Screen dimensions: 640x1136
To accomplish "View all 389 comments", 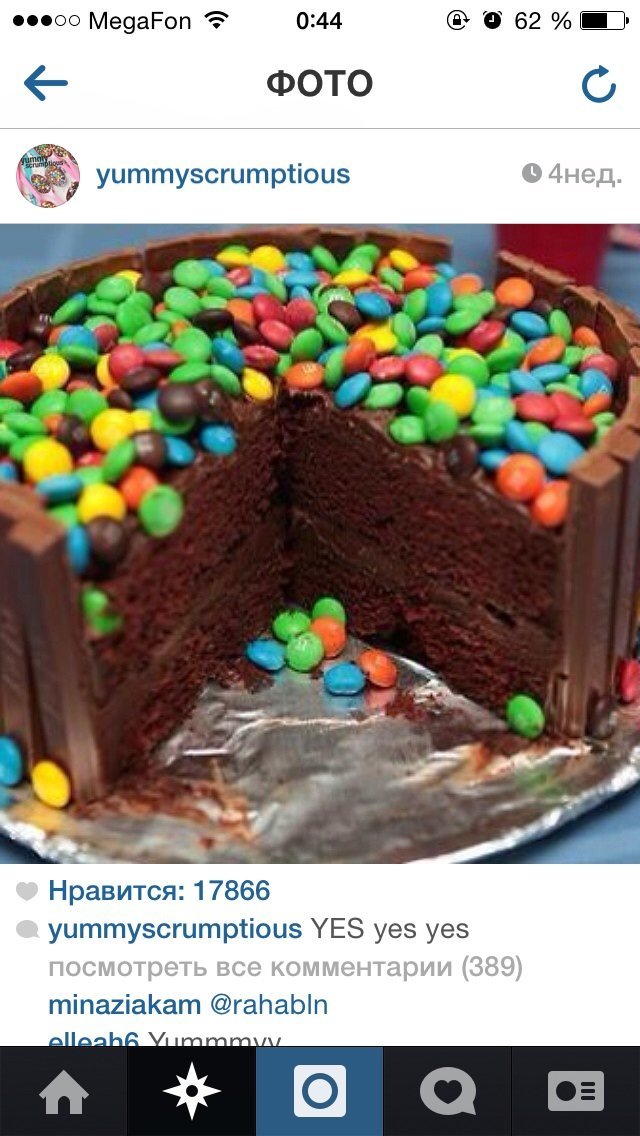I will tap(285, 967).
